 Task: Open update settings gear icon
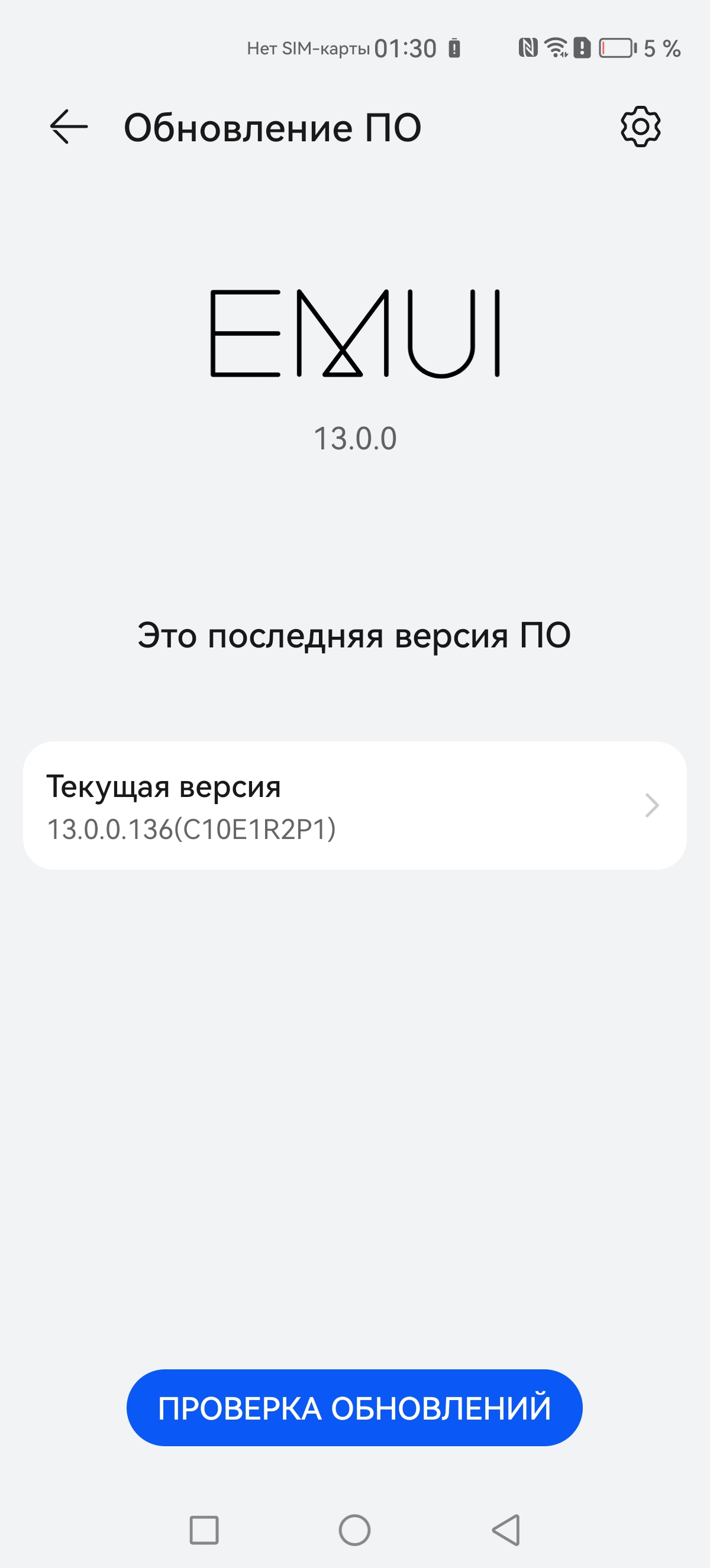pos(640,127)
